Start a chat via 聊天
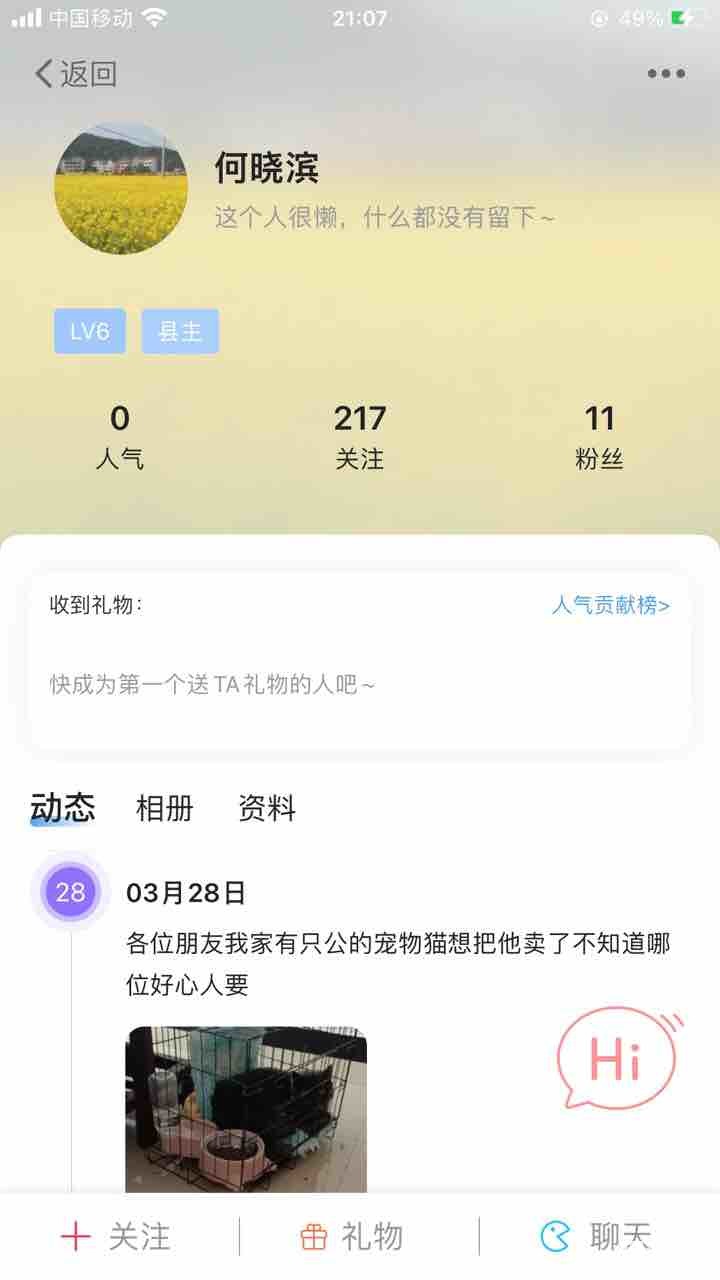This screenshot has height=1280, width=720. tap(596, 1237)
